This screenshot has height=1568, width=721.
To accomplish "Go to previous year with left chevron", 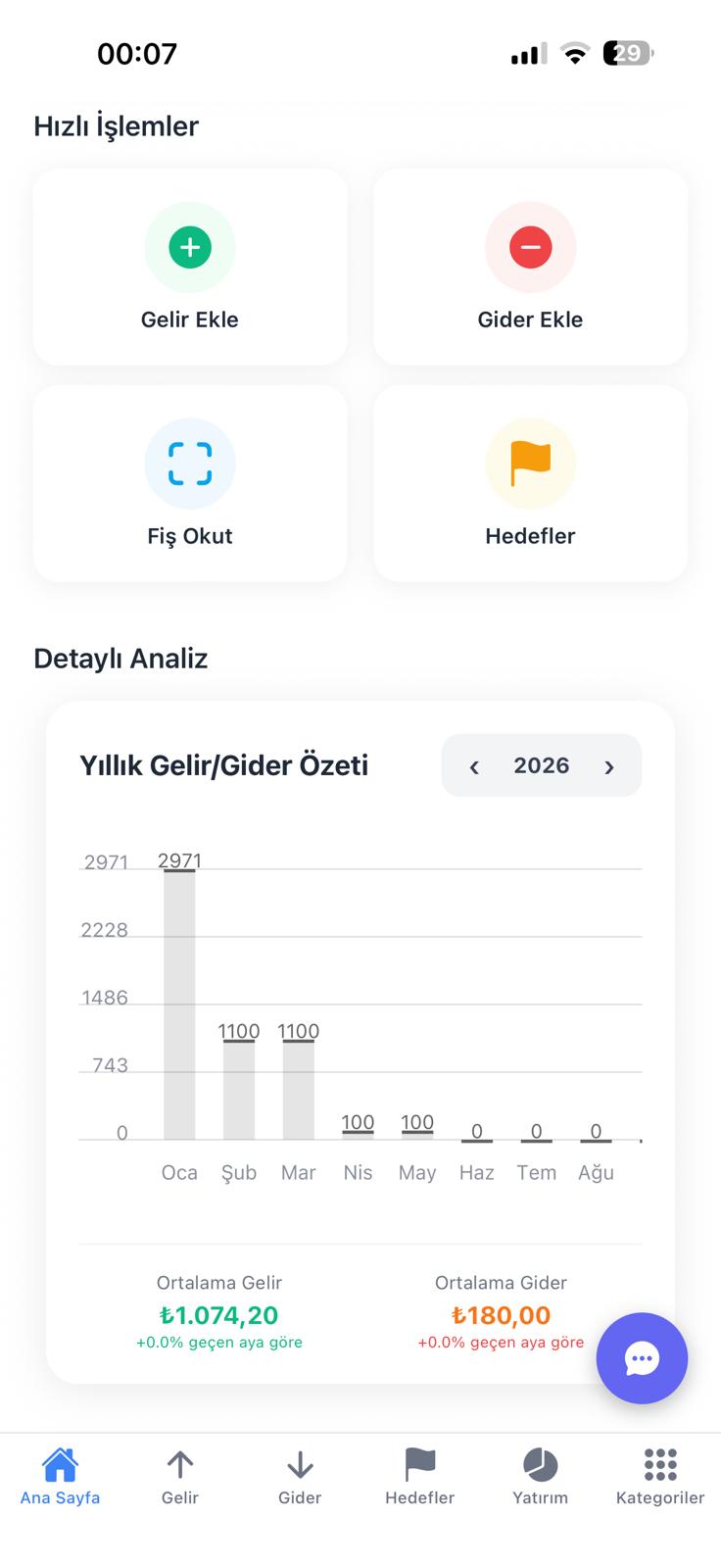I will (474, 766).
